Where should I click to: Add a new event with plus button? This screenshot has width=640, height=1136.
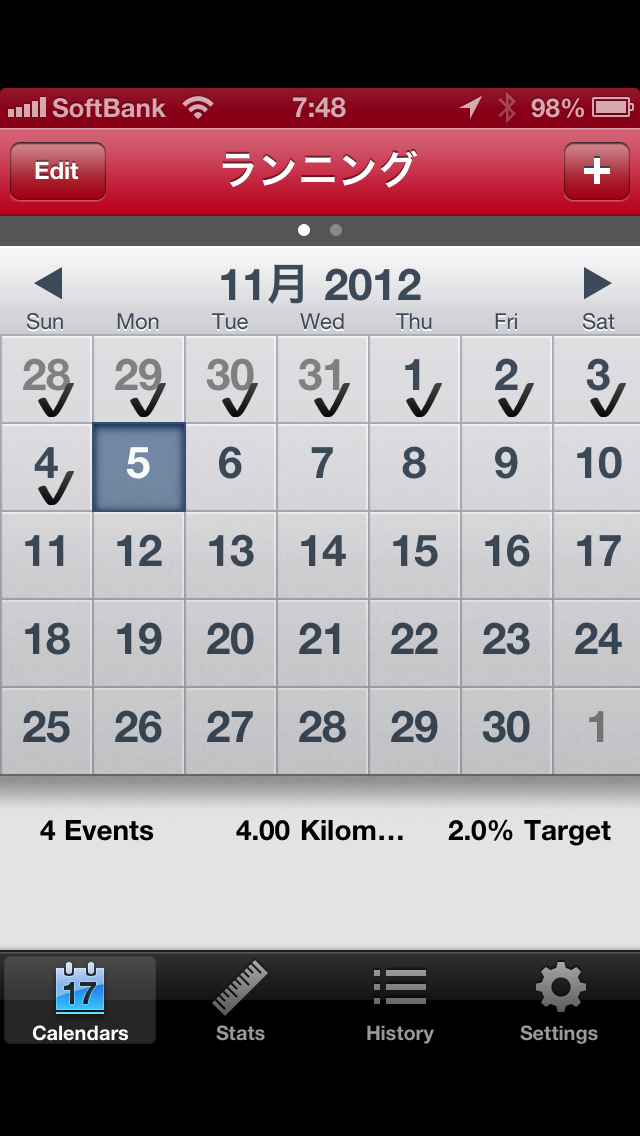596,171
